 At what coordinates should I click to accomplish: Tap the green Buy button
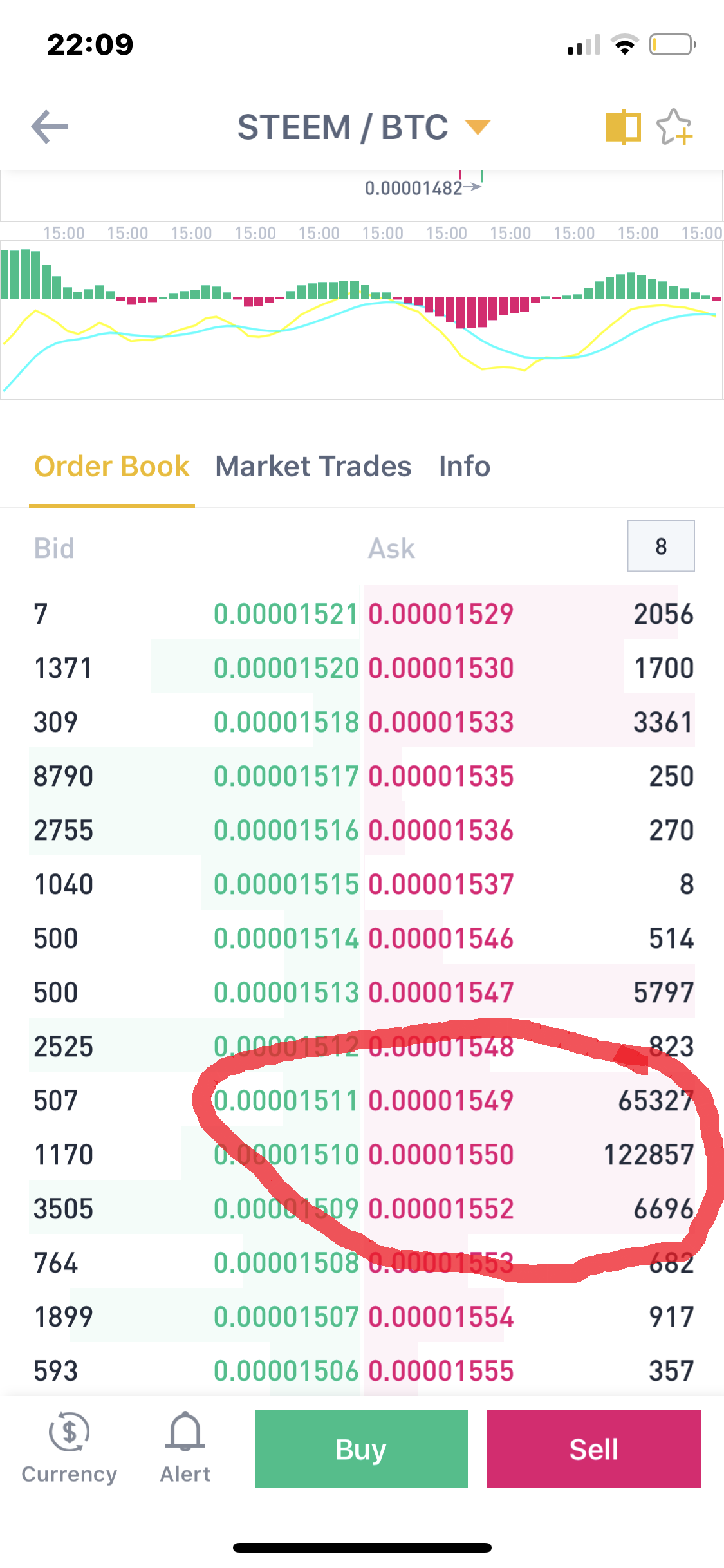coord(361,1449)
